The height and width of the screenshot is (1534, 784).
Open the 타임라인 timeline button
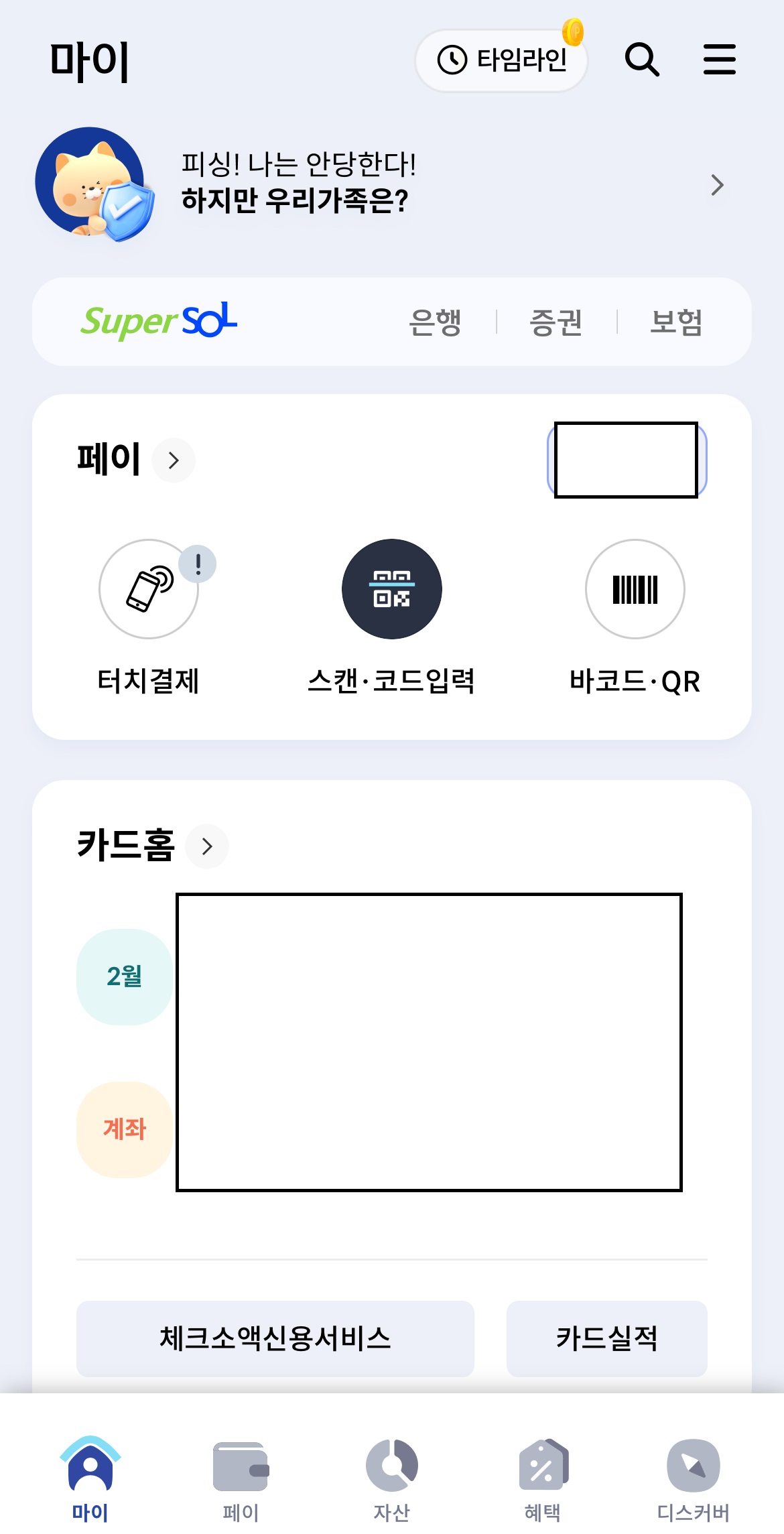(502, 59)
